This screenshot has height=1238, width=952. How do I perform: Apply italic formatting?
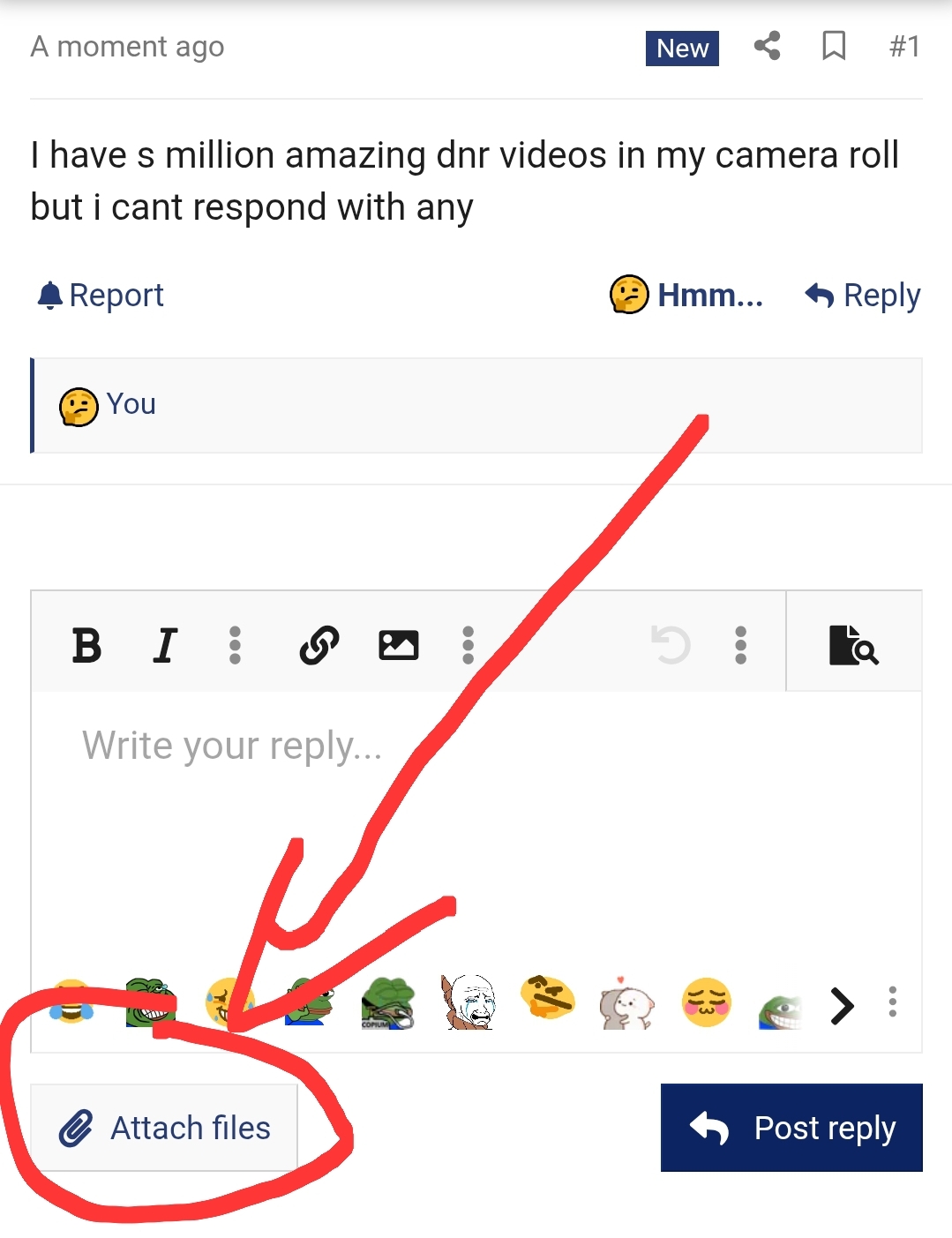tap(165, 645)
